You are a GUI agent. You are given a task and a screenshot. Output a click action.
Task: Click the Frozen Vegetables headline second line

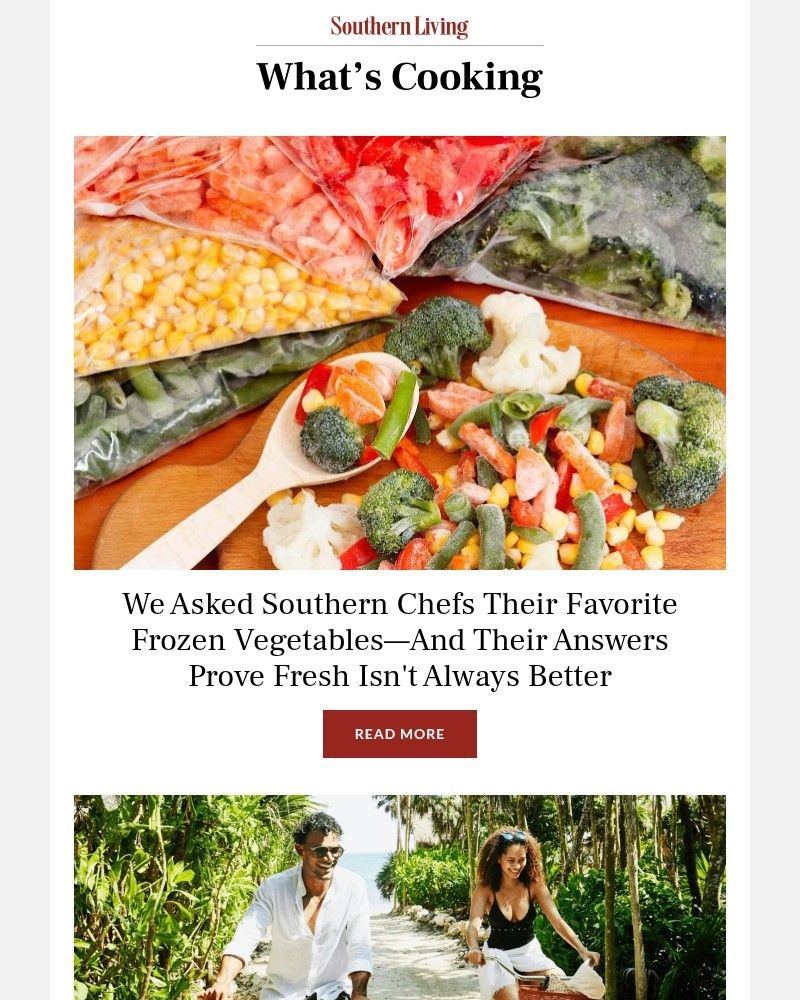tap(400, 639)
